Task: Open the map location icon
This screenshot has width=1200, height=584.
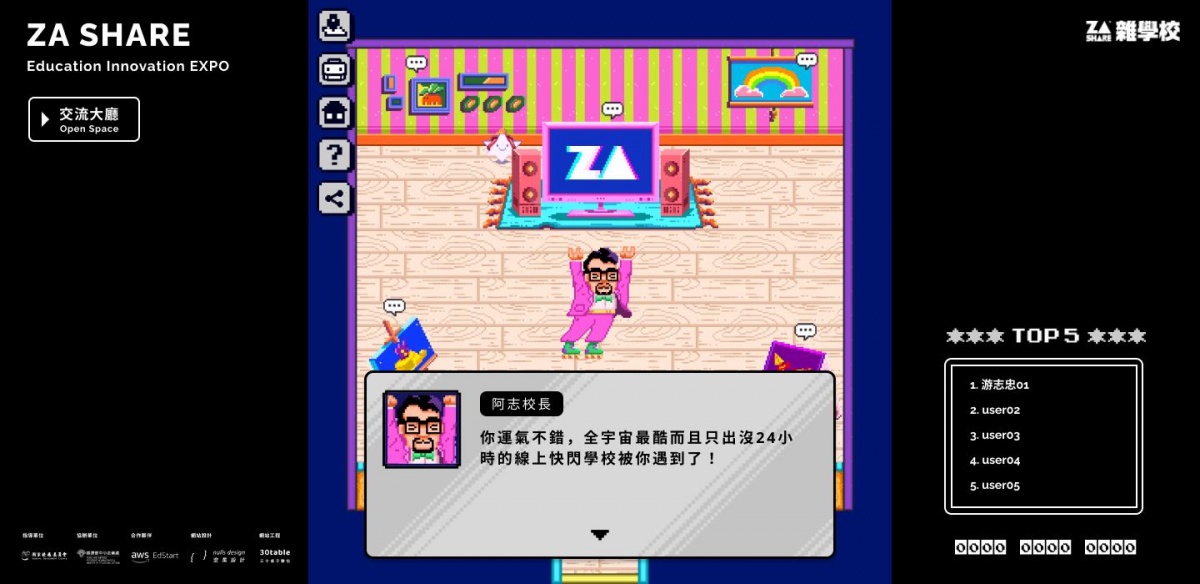Action: 334,25
